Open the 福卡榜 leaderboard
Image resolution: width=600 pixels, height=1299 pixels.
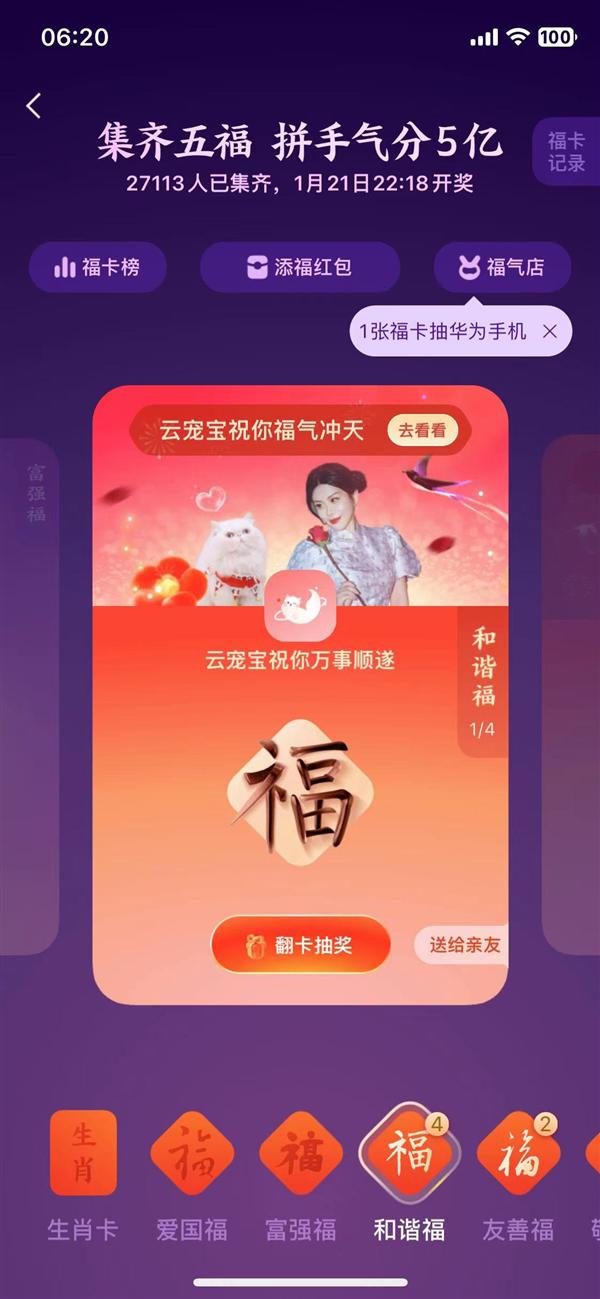pos(97,268)
